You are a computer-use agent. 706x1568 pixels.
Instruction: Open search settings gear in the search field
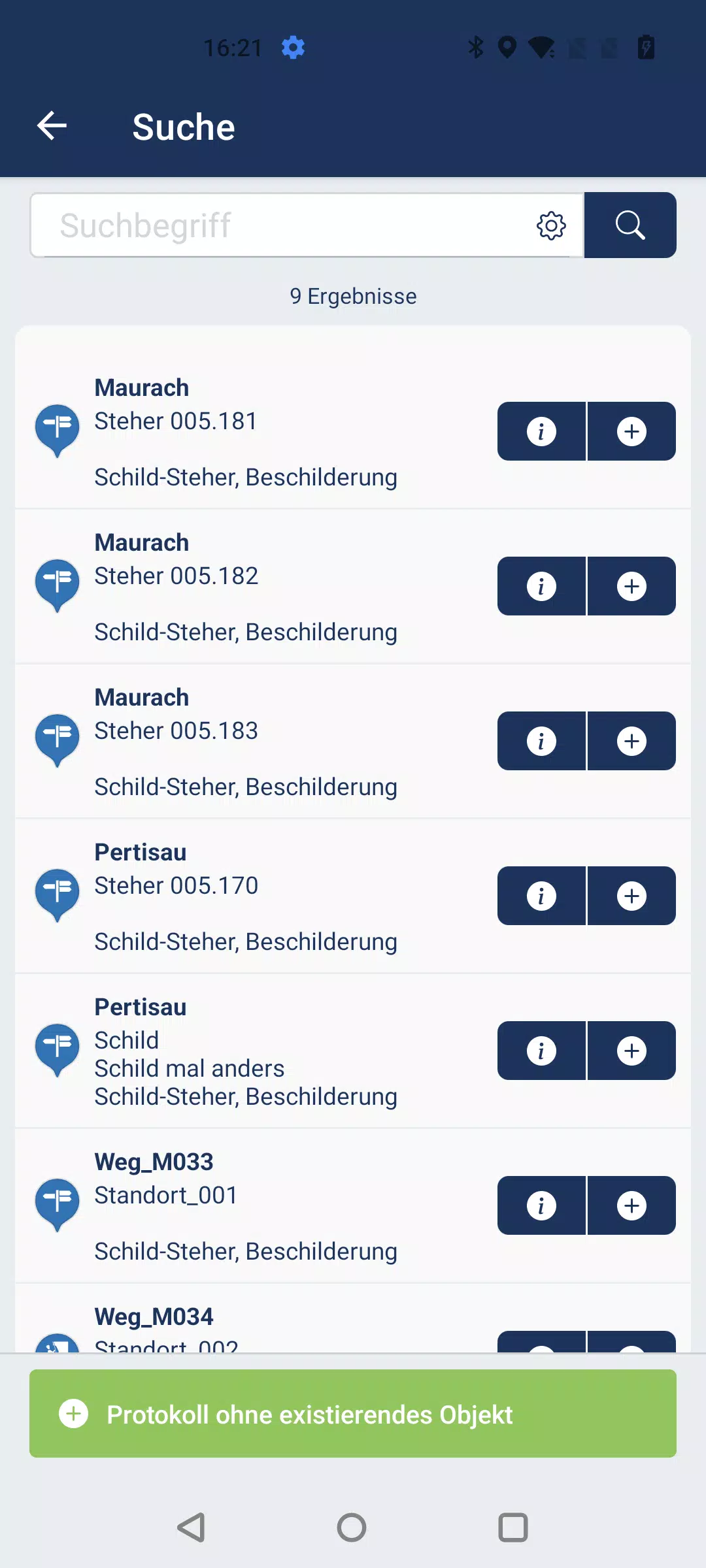[551, 225]
